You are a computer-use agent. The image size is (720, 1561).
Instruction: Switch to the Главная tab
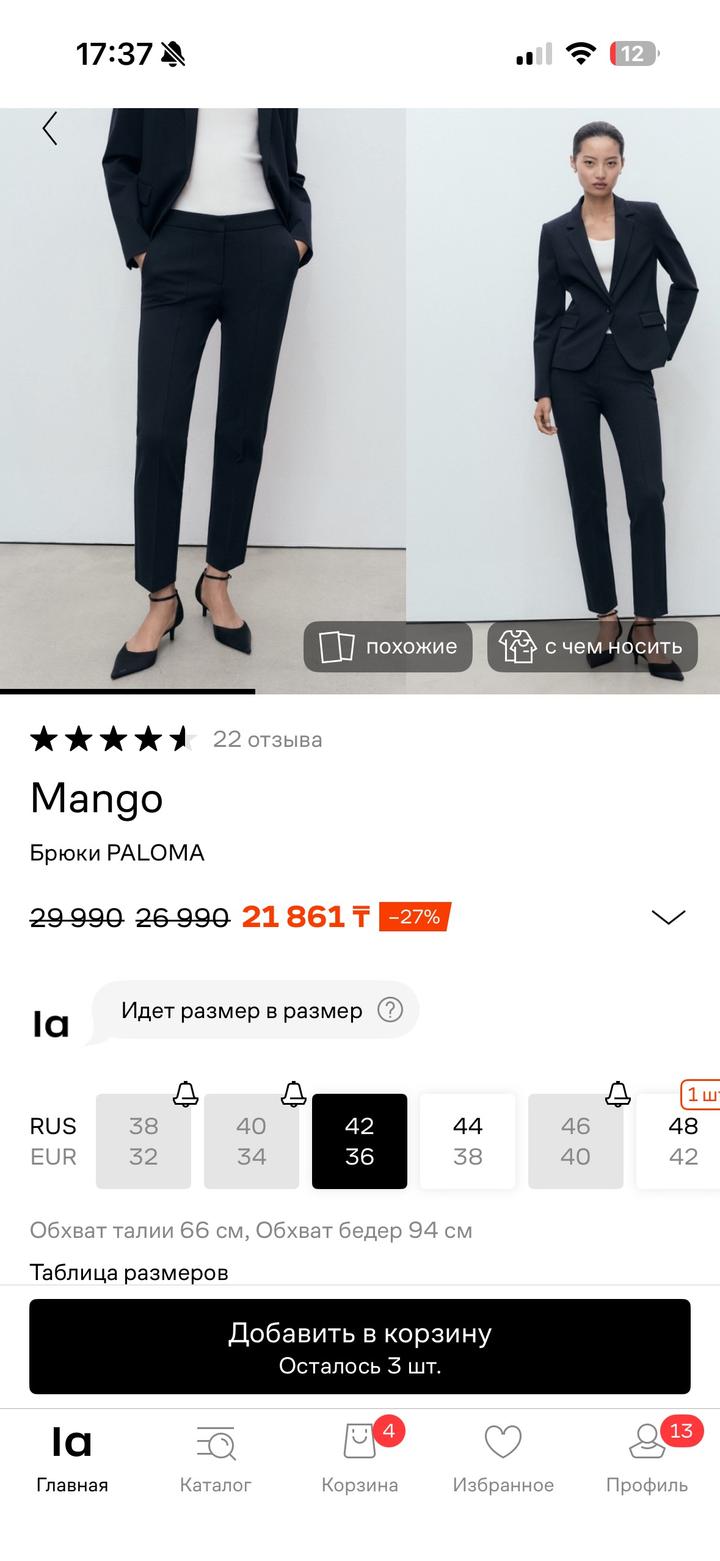(x=72, y=1459)
